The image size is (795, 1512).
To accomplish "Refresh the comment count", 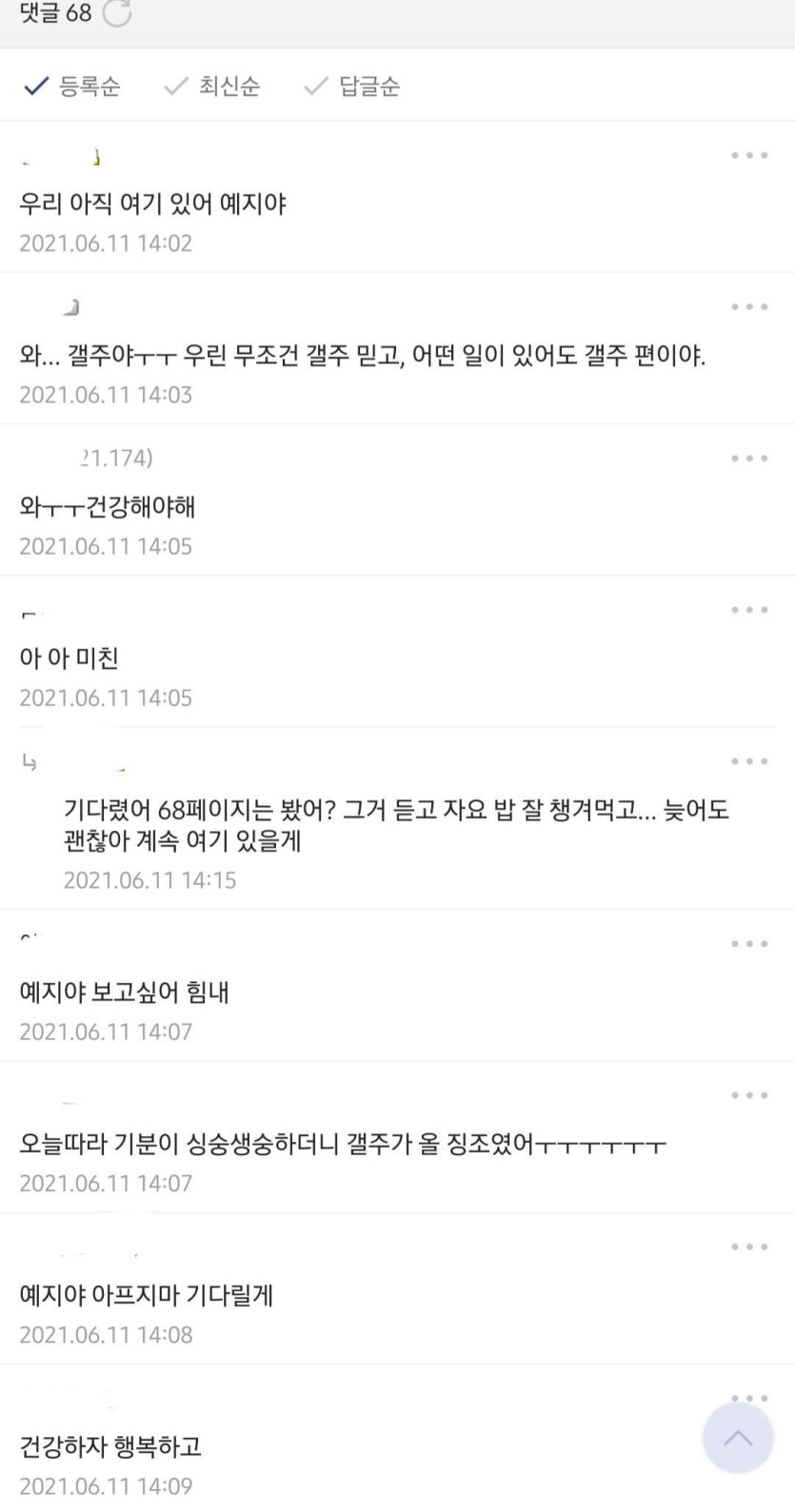I will 117,13.
